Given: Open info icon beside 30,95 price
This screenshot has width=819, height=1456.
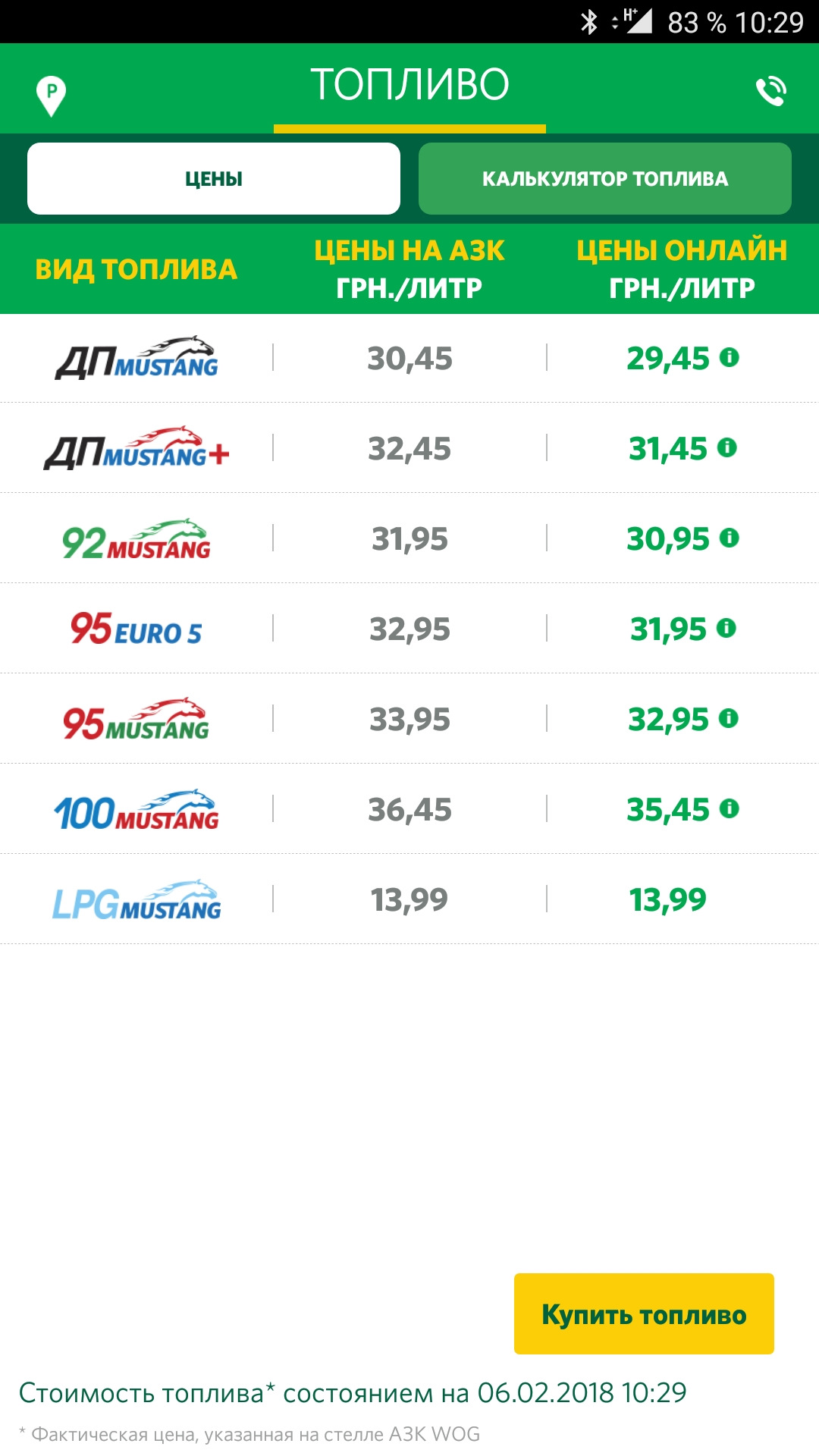Looking at the screenshot, I should point(730,538).
